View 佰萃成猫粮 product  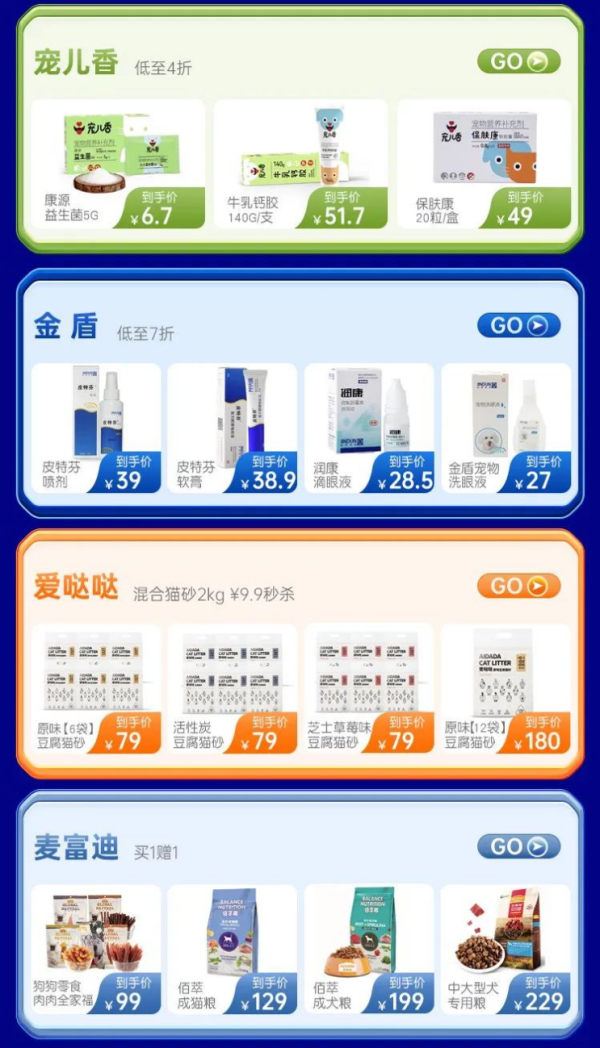pos(232,949)
